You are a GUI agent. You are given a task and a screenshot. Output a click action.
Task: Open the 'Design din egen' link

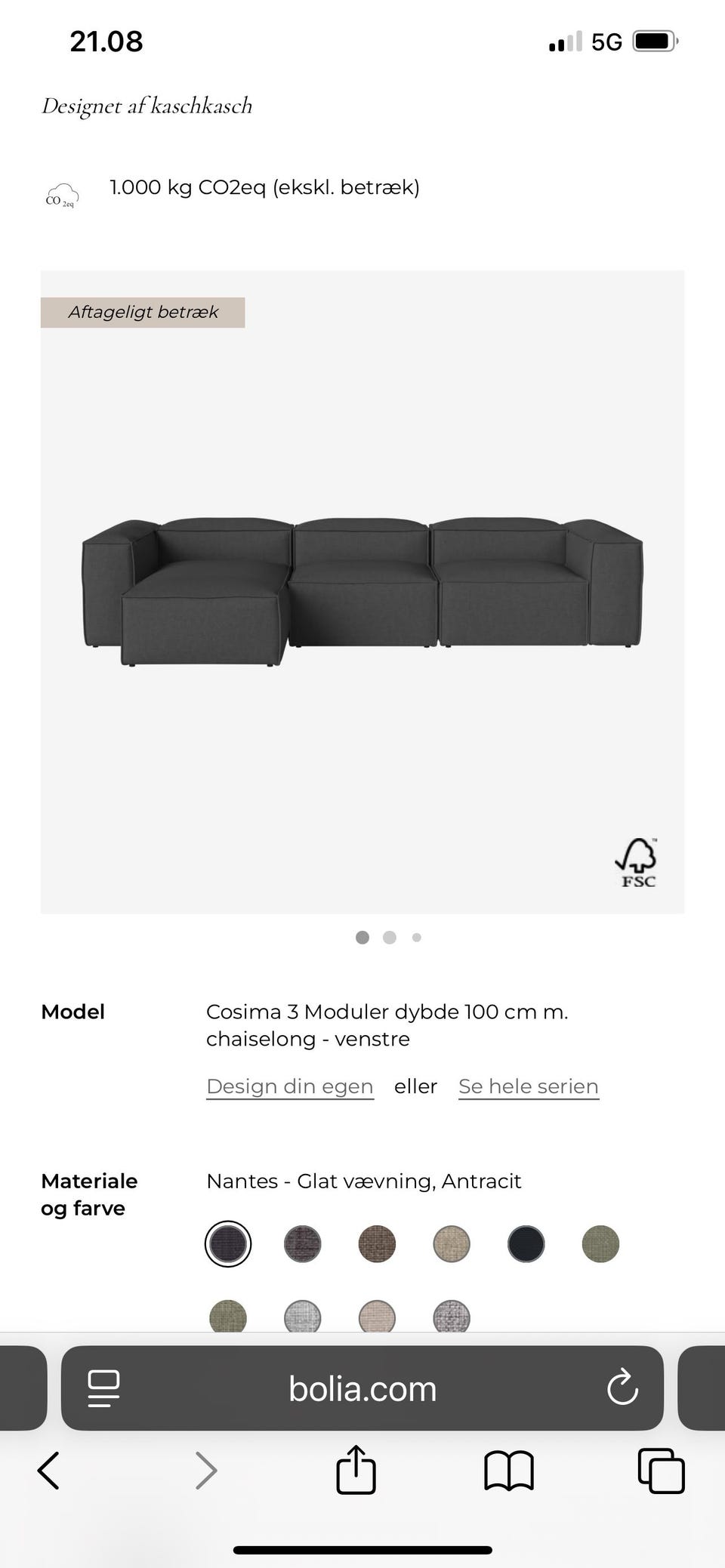click(288, 1086)
